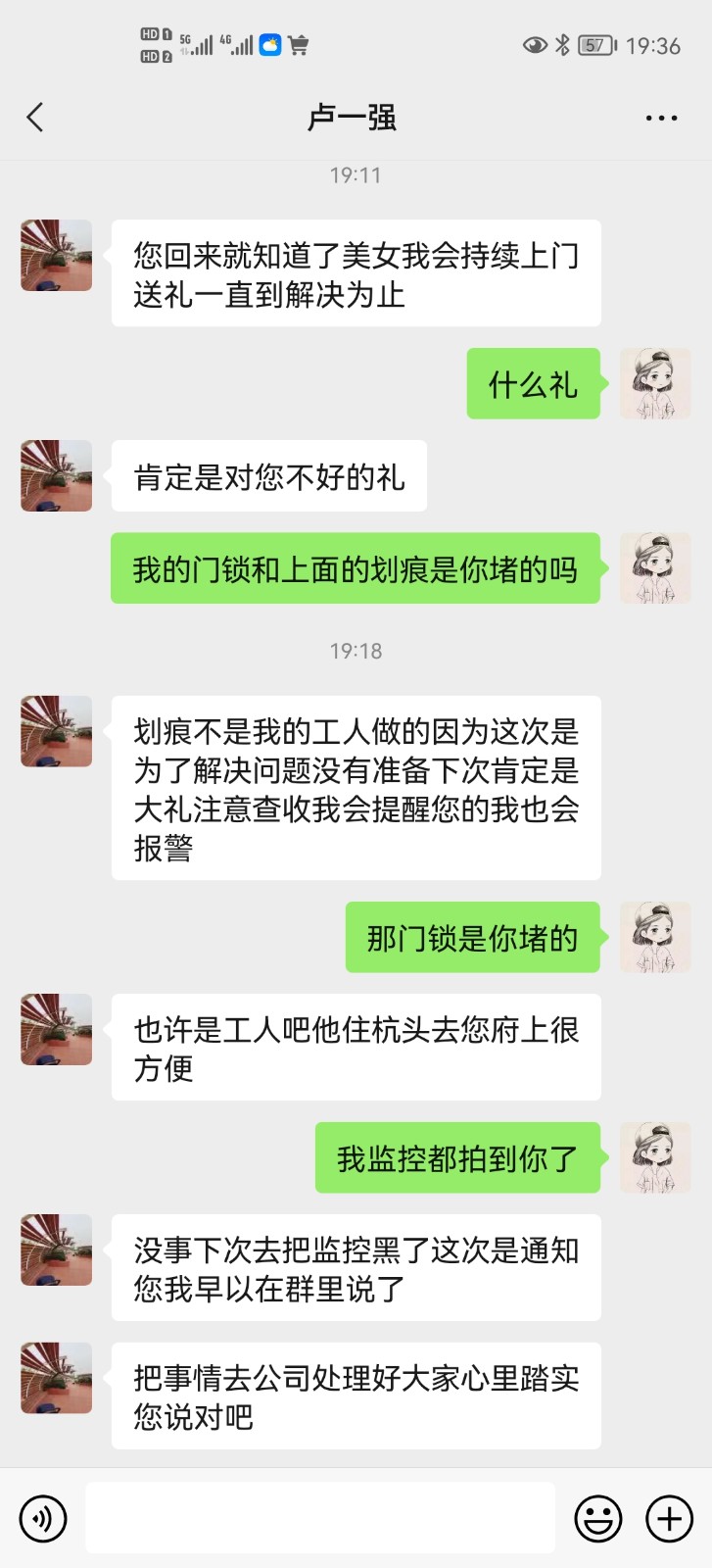View own avatar beside 什么礼 message
The image size is (712, 1568).
tap(655, 384)
